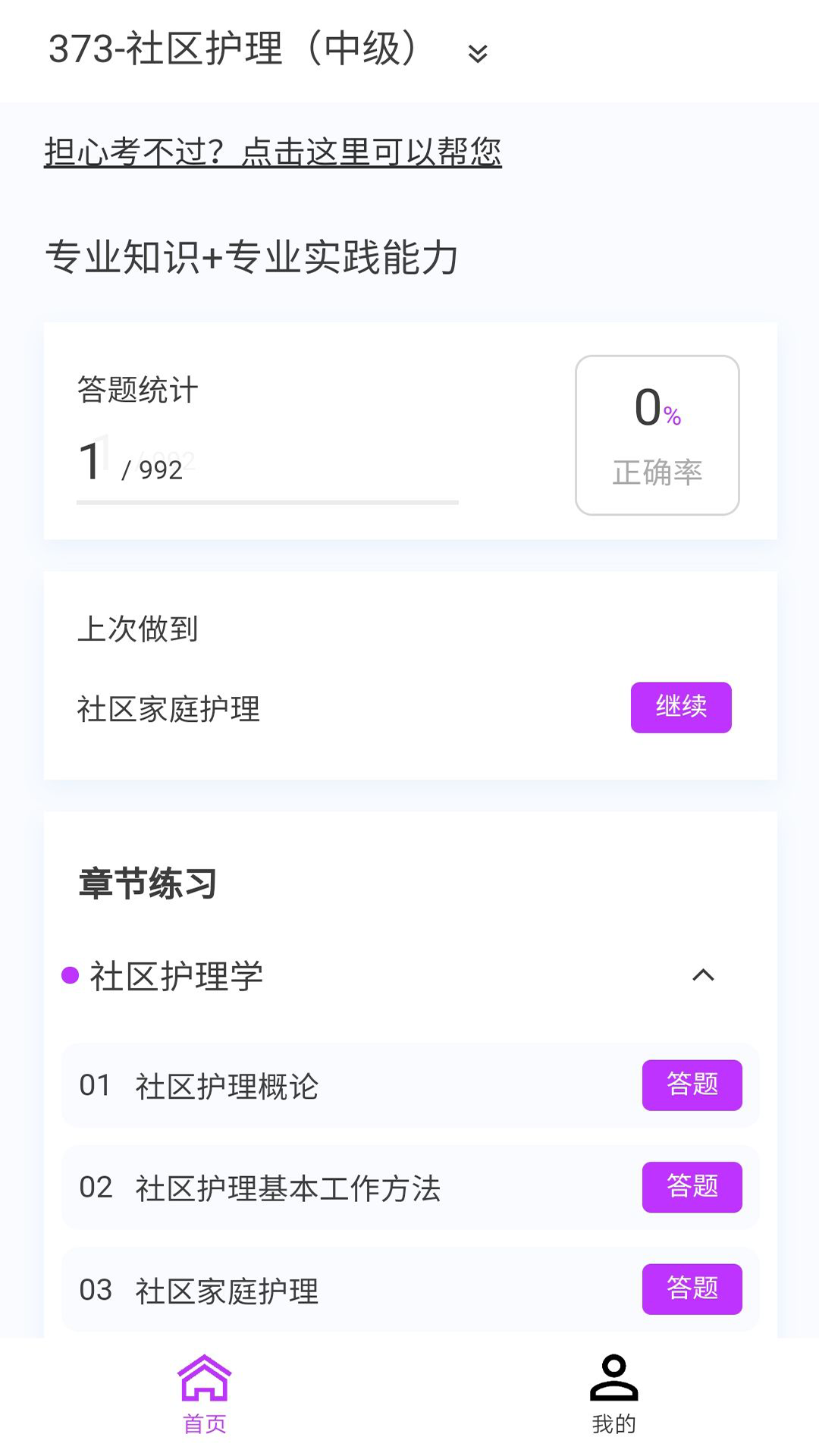Click 继续 to resume 社区家庭护理
This screenshot has height=1456, width=819.
click(681, 707)
